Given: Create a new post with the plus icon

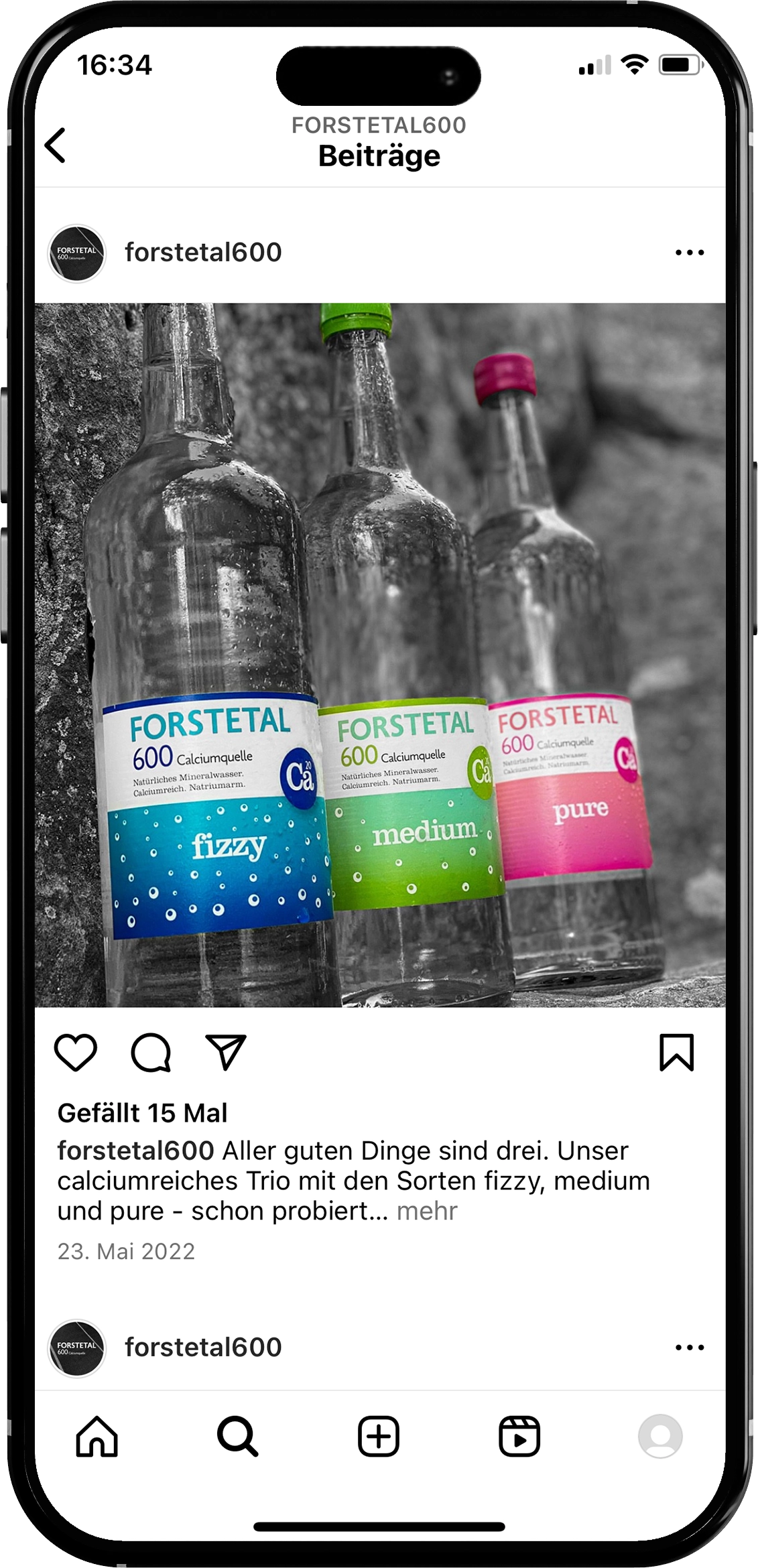Looking at the screenshot, I should tap(379, 1436).
